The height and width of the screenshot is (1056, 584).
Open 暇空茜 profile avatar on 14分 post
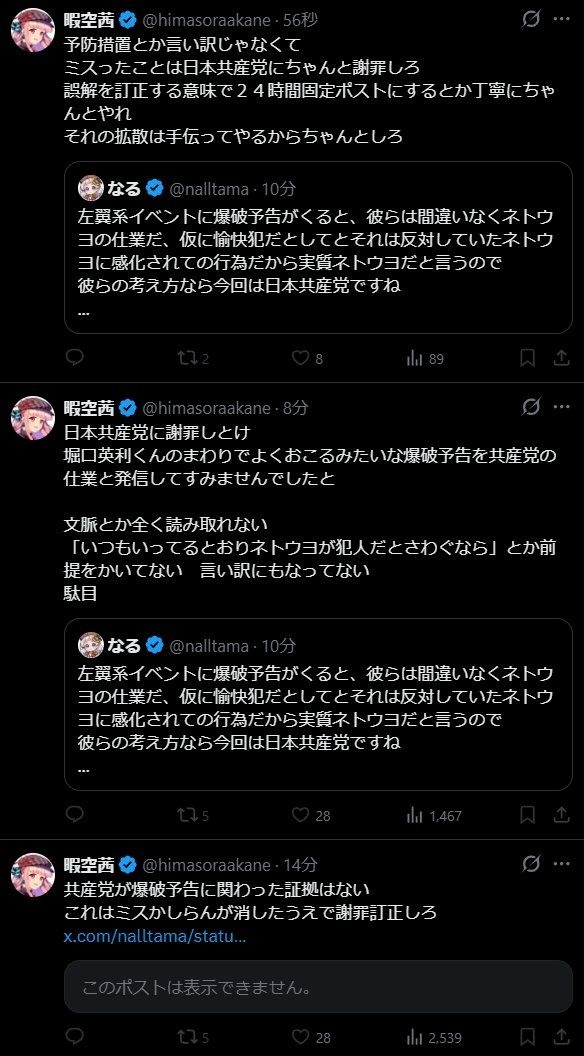pyautogui.click(x=33, y=875)
